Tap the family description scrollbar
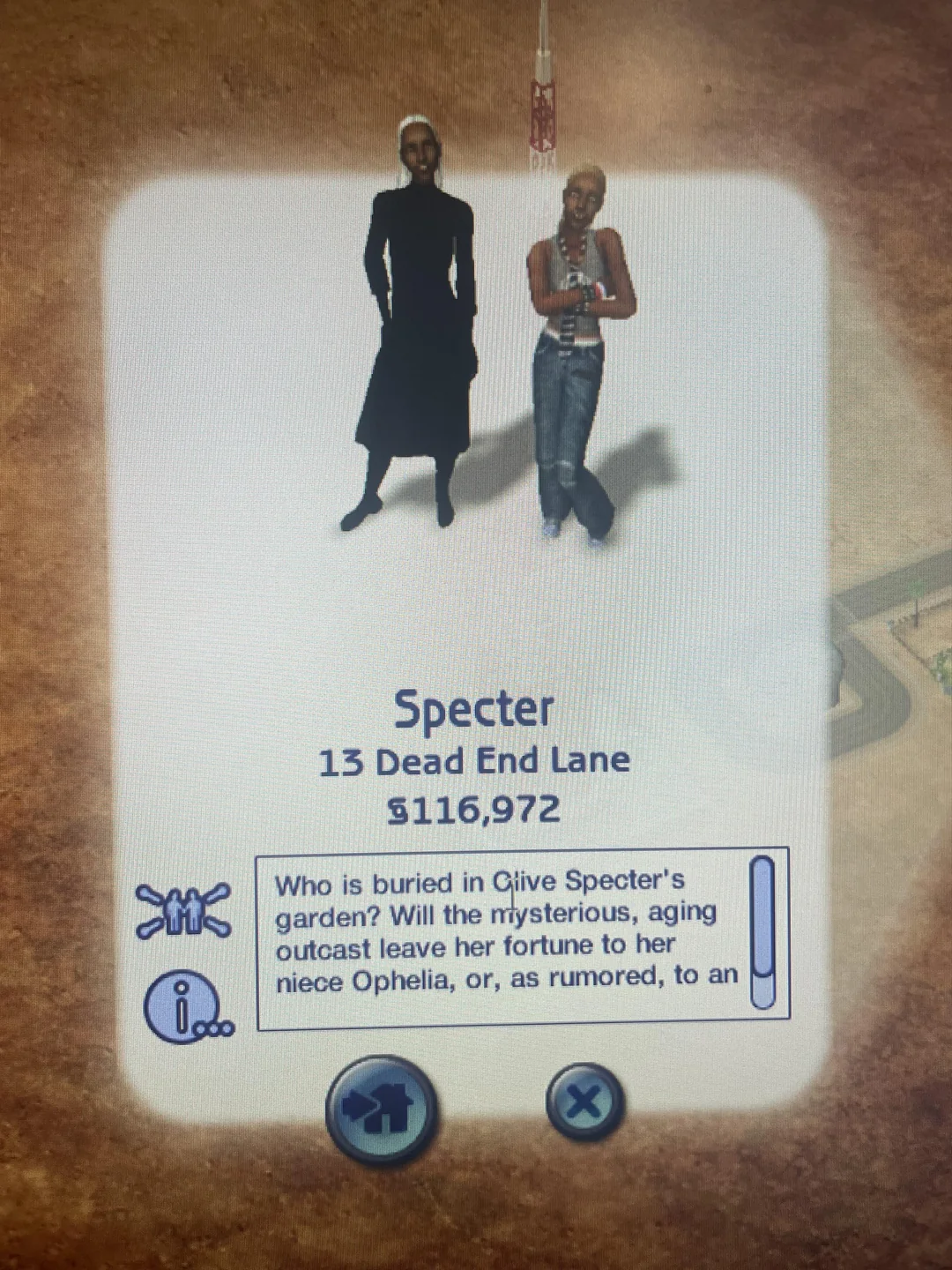The height and width of the screenshot is (1270, 952). 762,933
